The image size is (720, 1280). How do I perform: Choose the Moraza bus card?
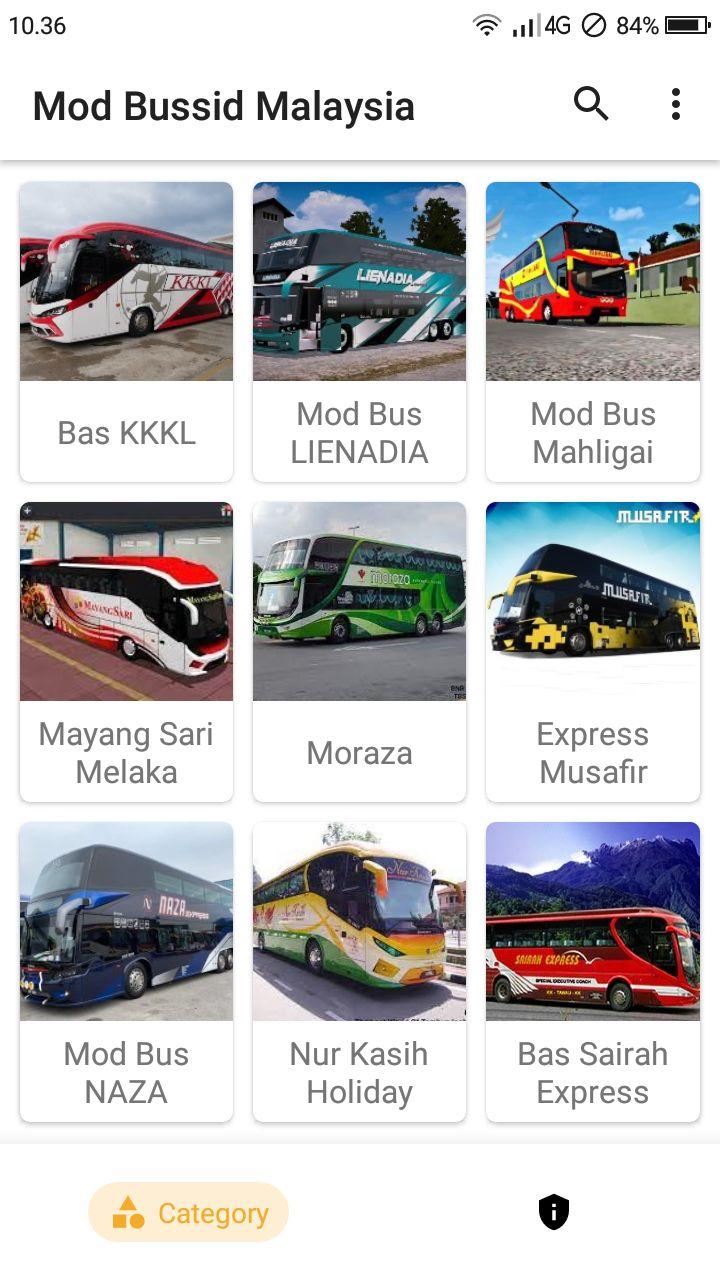(x=359, y=651)
